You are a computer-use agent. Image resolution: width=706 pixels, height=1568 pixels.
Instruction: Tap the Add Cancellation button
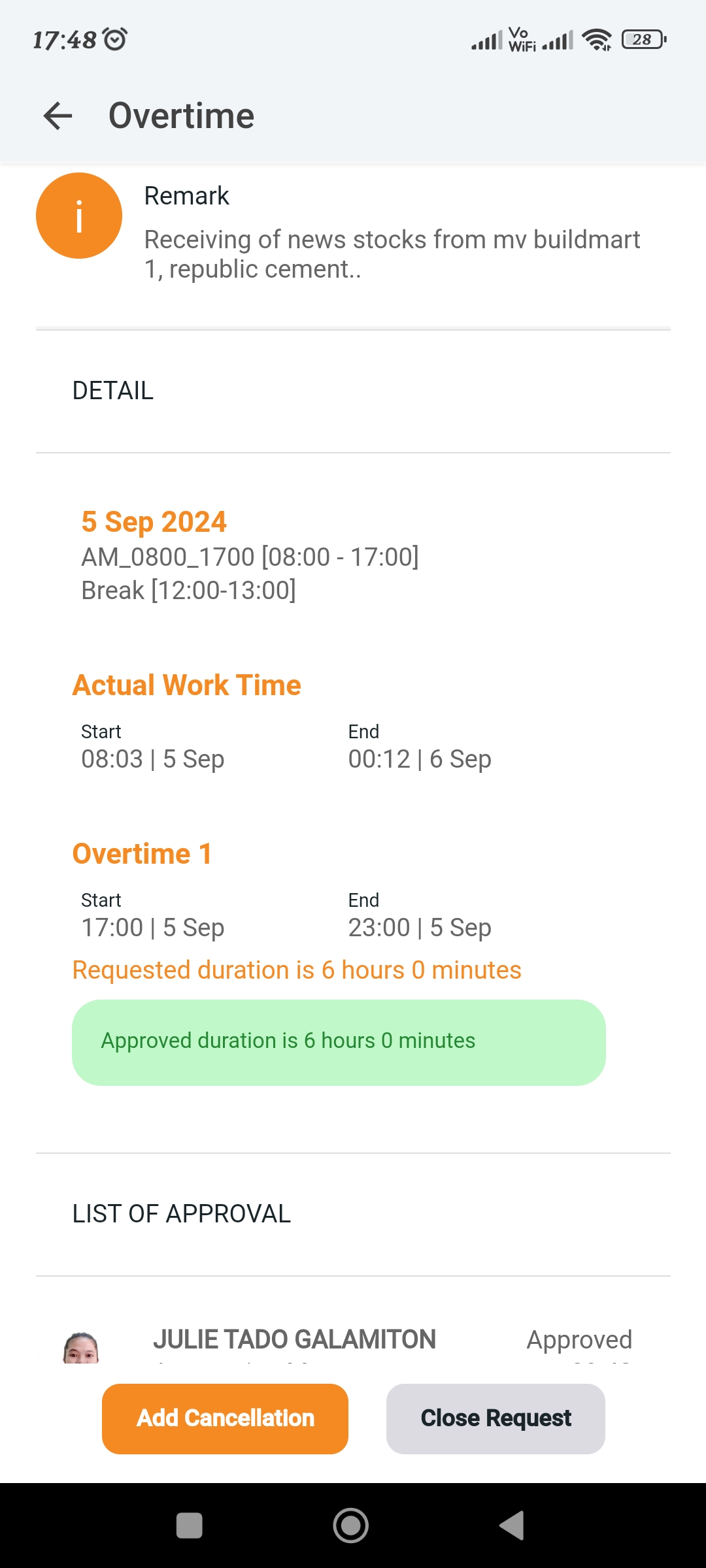point(225,1418)
